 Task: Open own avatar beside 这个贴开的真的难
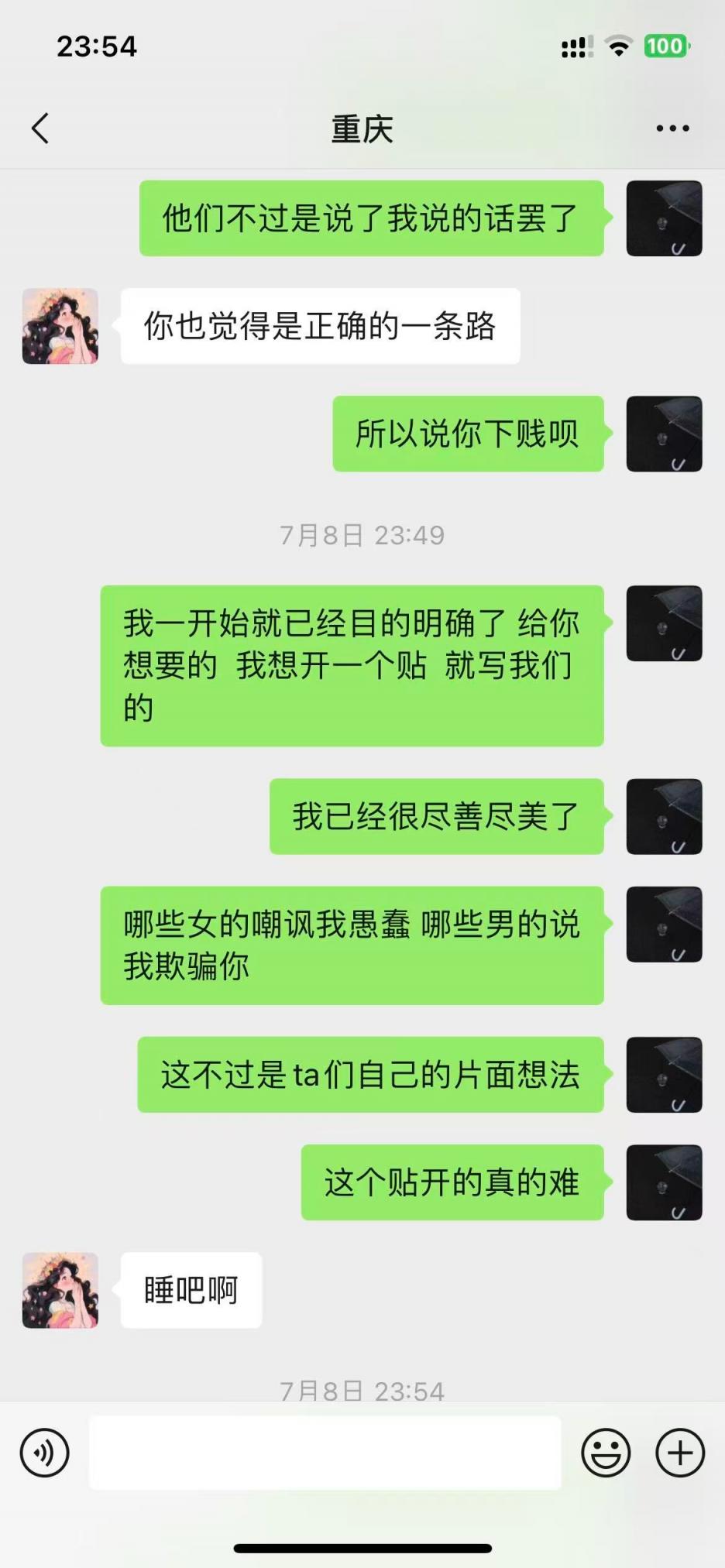[664, 1182]
